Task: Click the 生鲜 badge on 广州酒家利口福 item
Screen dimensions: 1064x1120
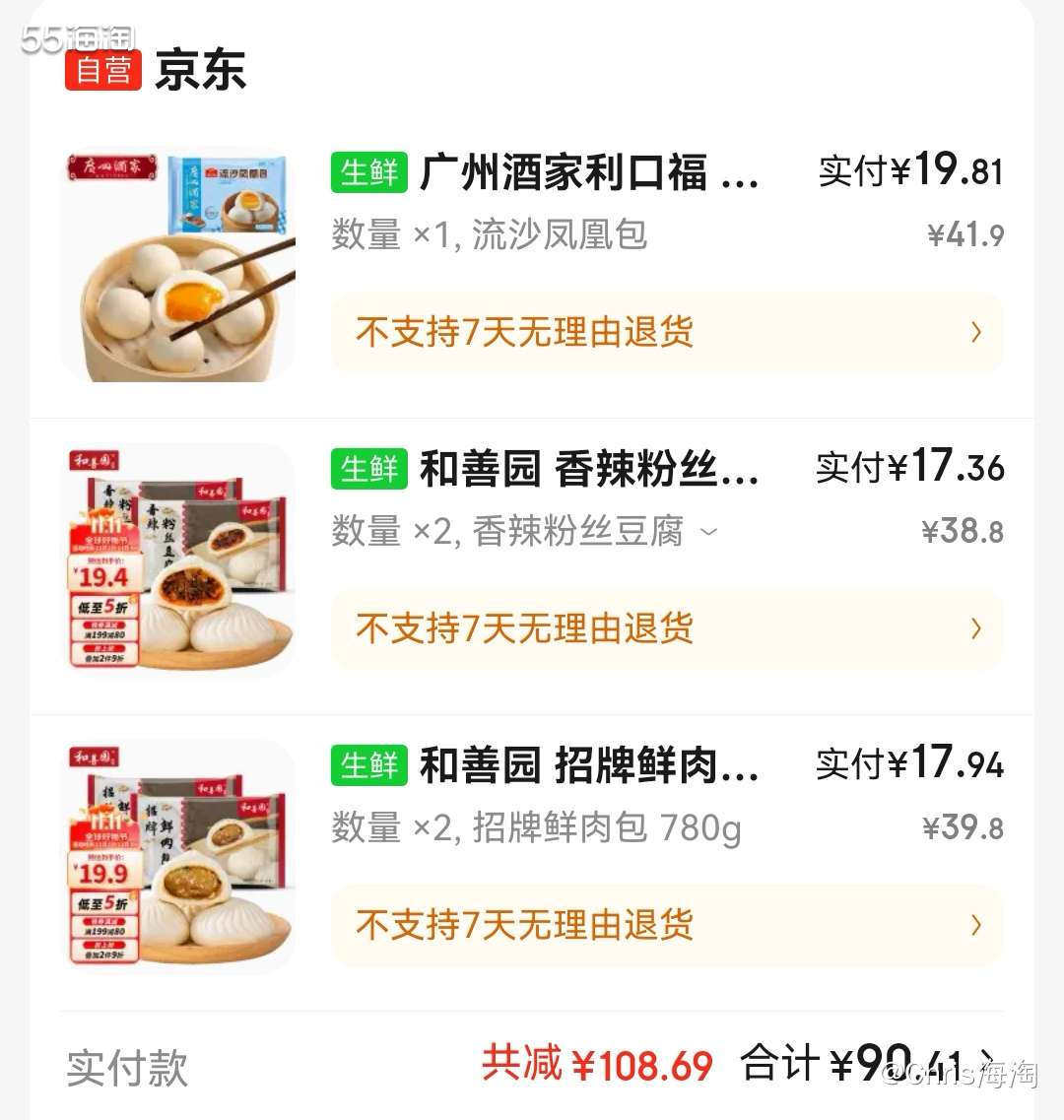Action: (368, 173)
